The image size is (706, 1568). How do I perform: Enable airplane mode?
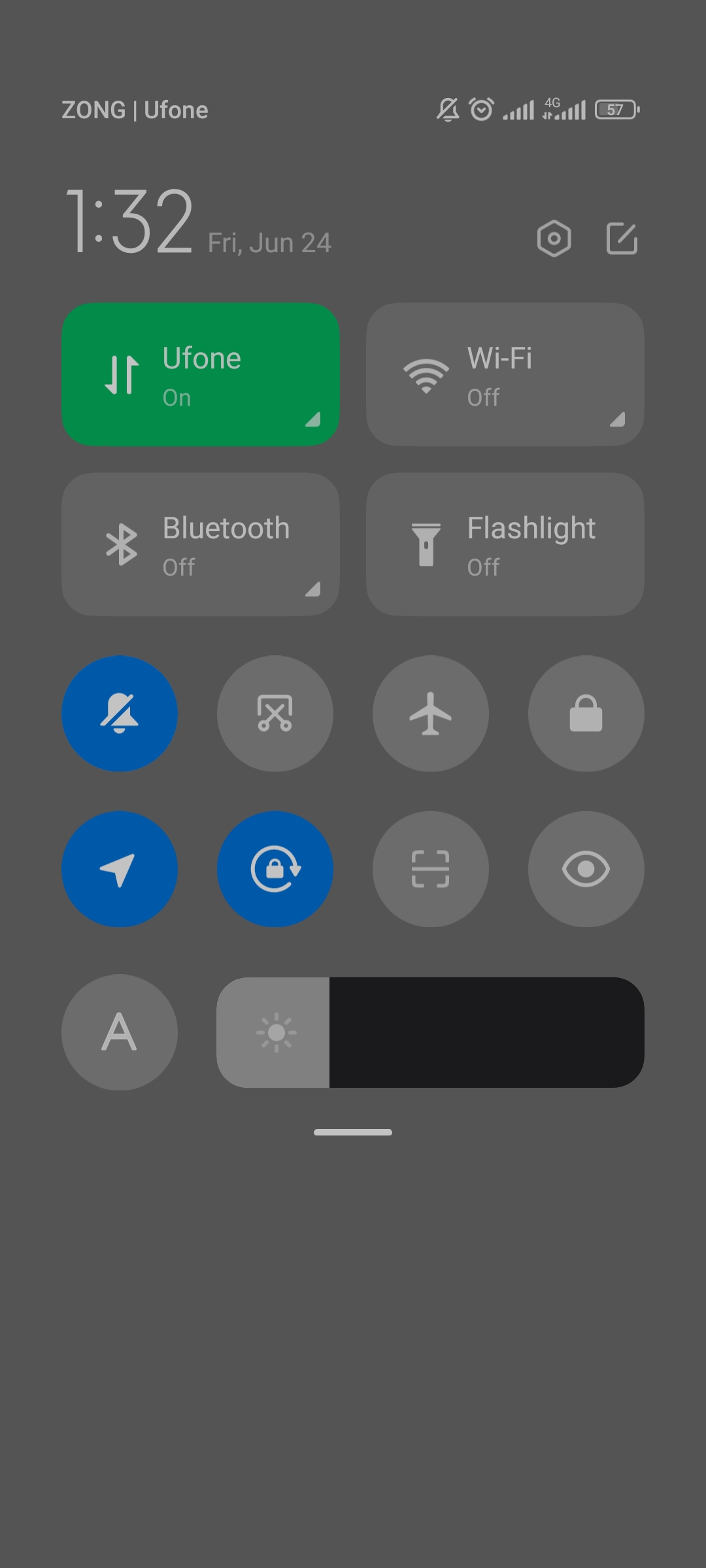(x=431, y=713)
